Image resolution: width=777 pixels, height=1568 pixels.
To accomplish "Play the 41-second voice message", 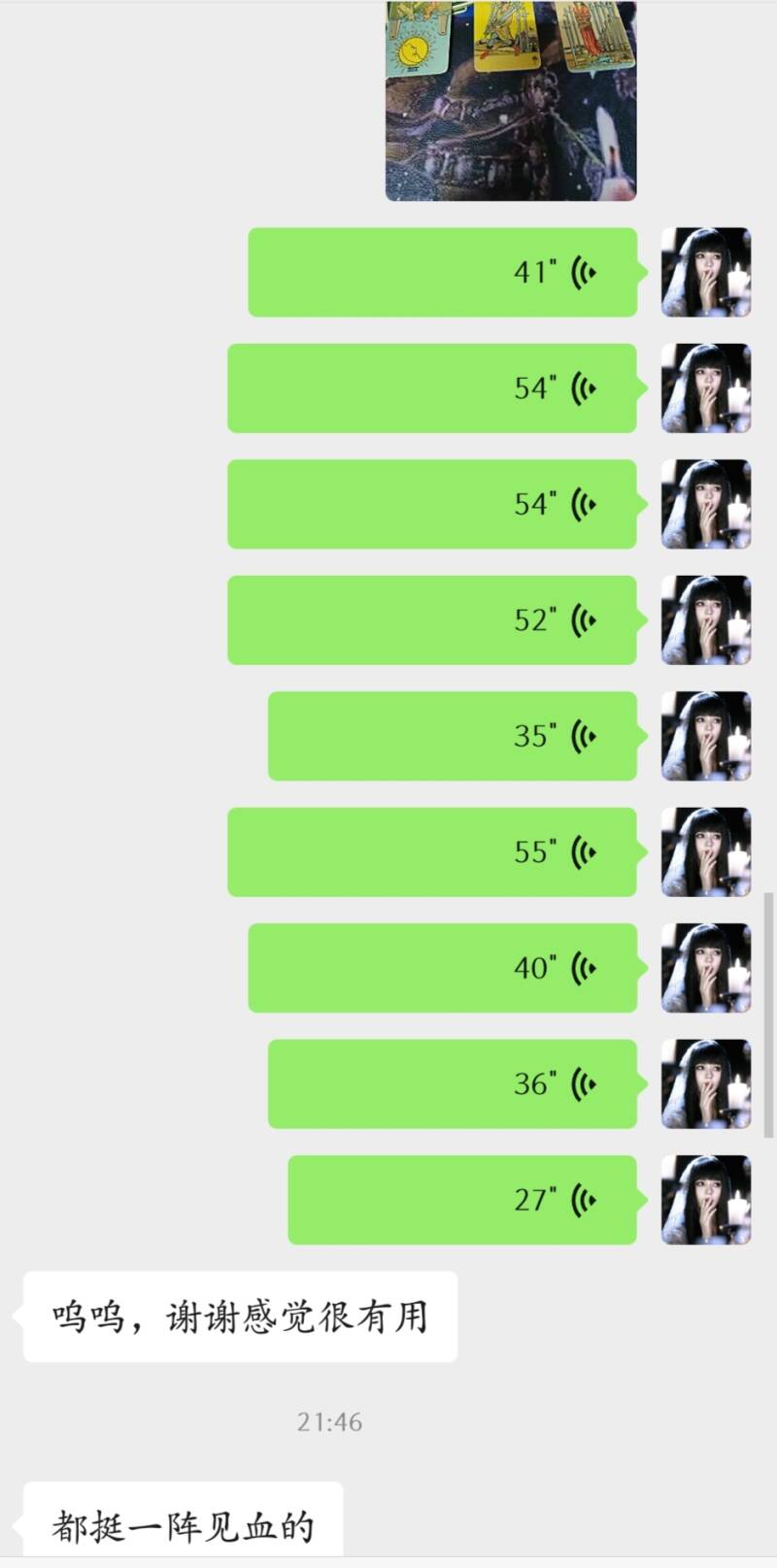I will pos(443,272).
